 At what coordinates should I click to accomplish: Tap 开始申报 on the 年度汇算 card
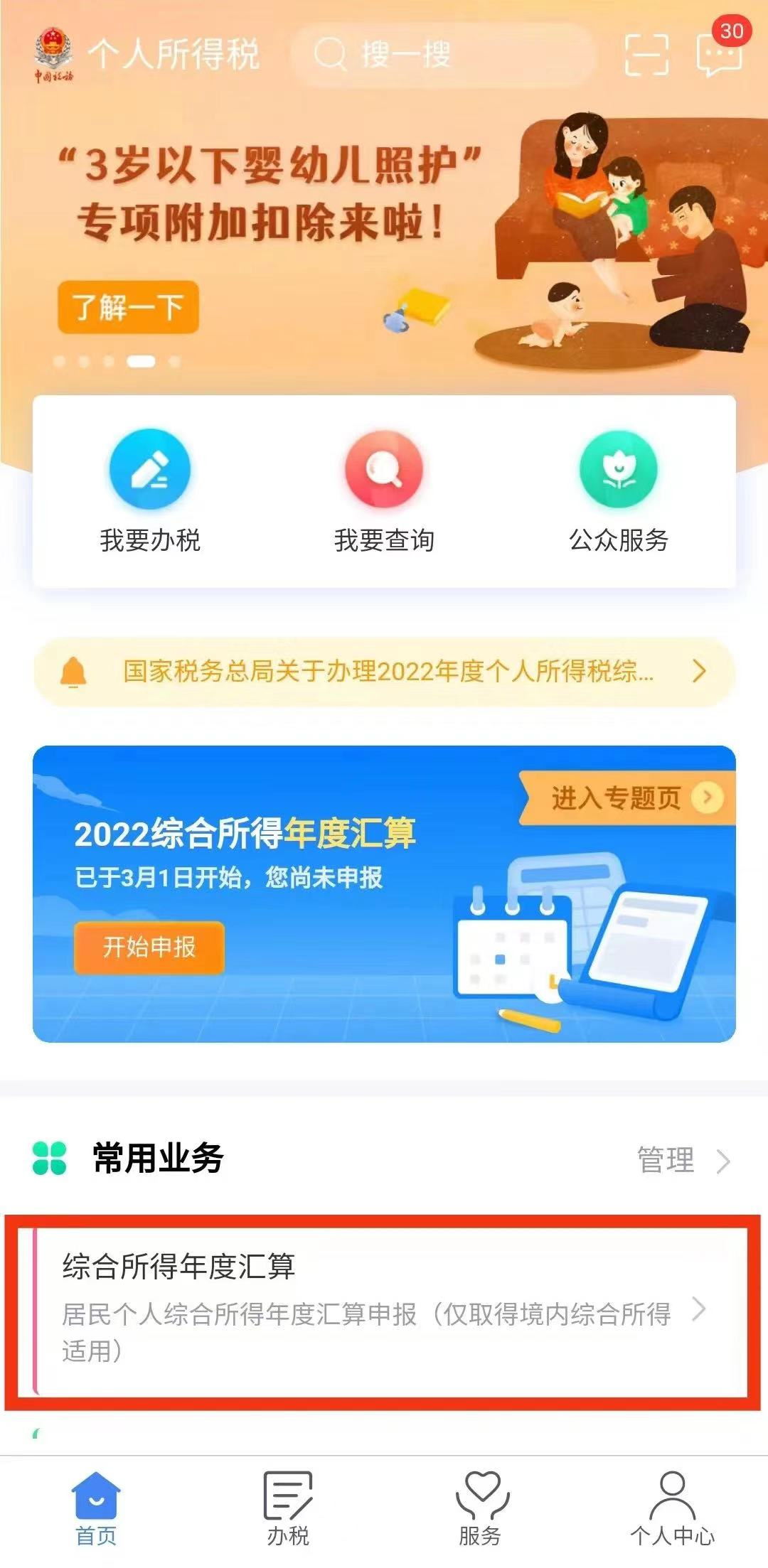click(x=149, y=947)
